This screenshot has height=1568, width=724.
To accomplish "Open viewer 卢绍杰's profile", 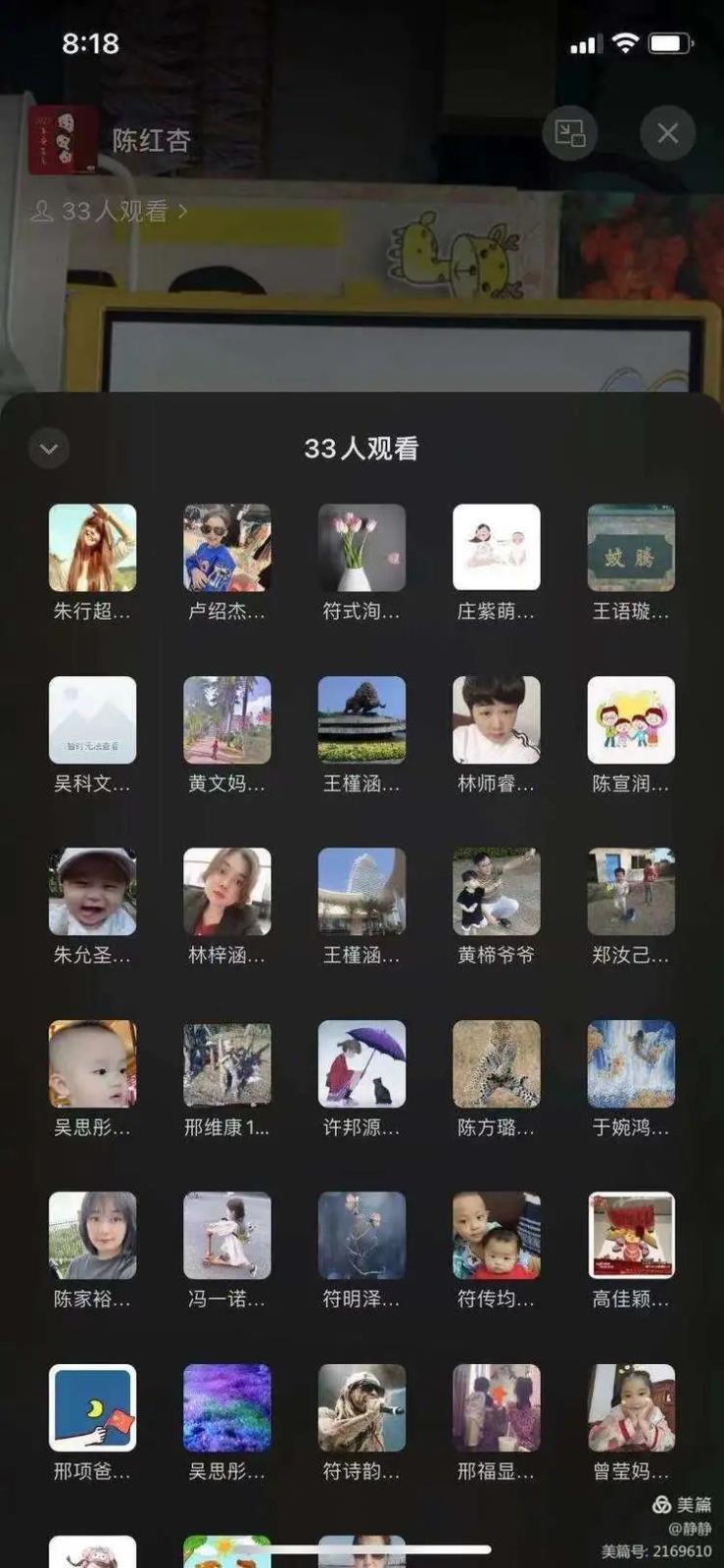I will pos(226,548).
